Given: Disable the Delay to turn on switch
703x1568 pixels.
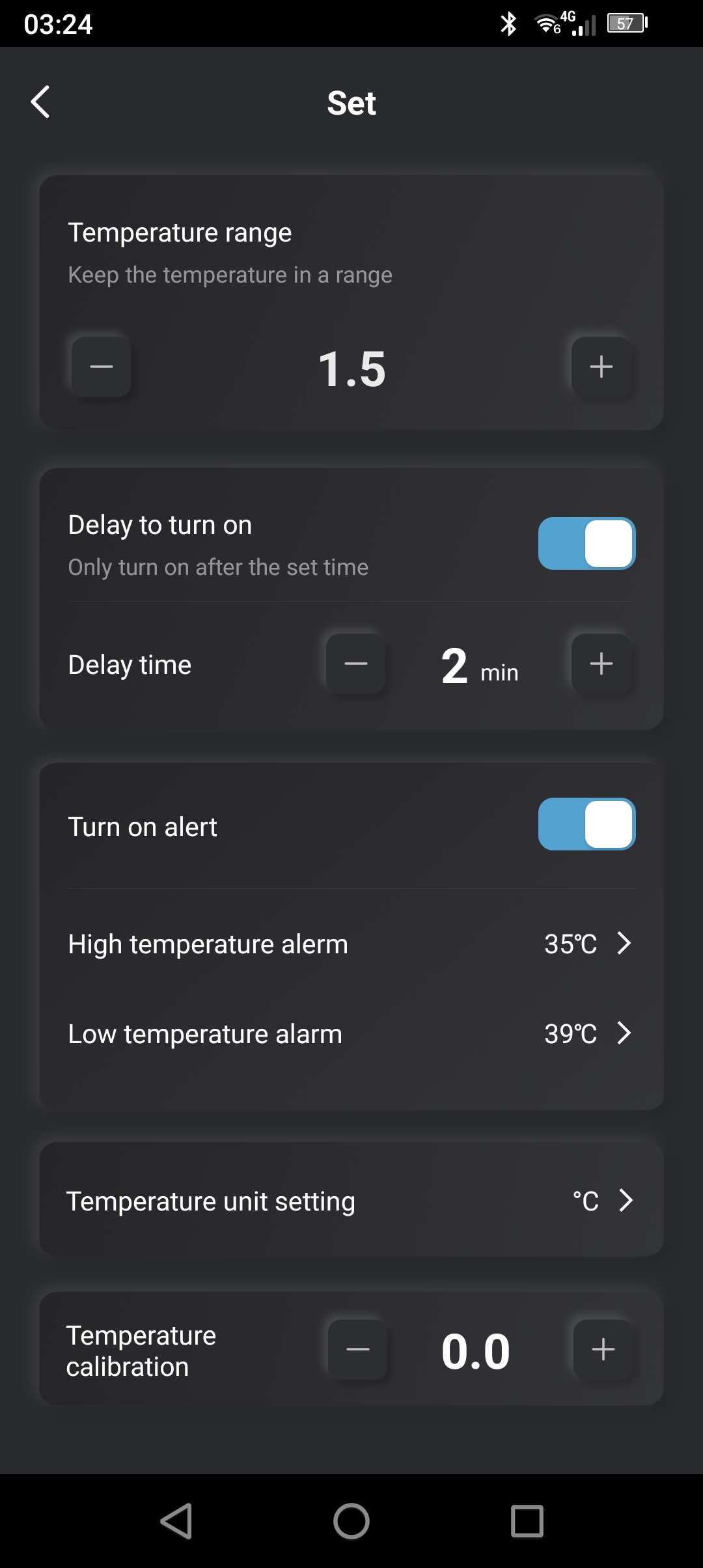Looking at the screenshot, I should click(586, 544).
